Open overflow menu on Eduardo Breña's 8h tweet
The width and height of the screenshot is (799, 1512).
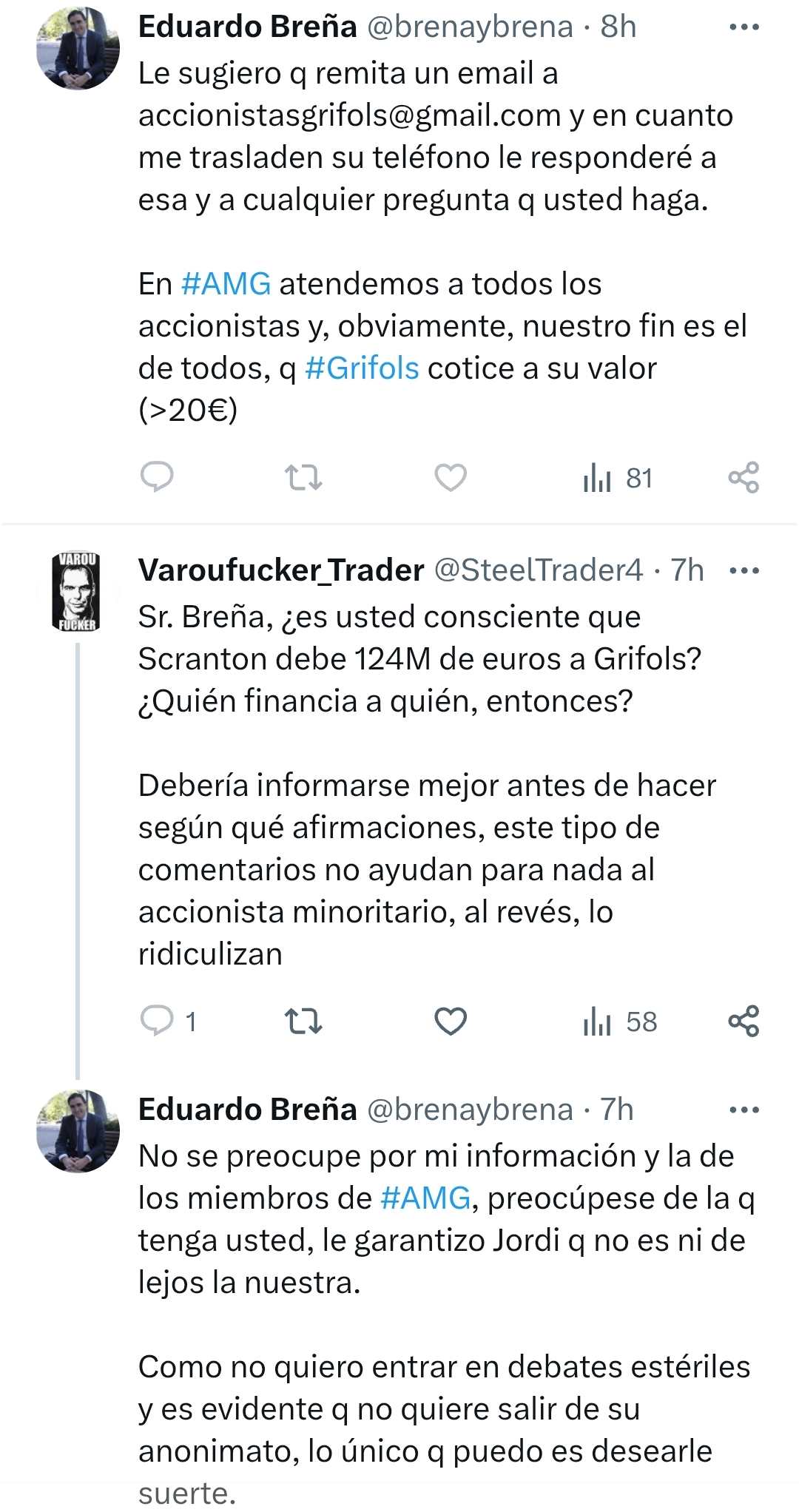point(744,27)
